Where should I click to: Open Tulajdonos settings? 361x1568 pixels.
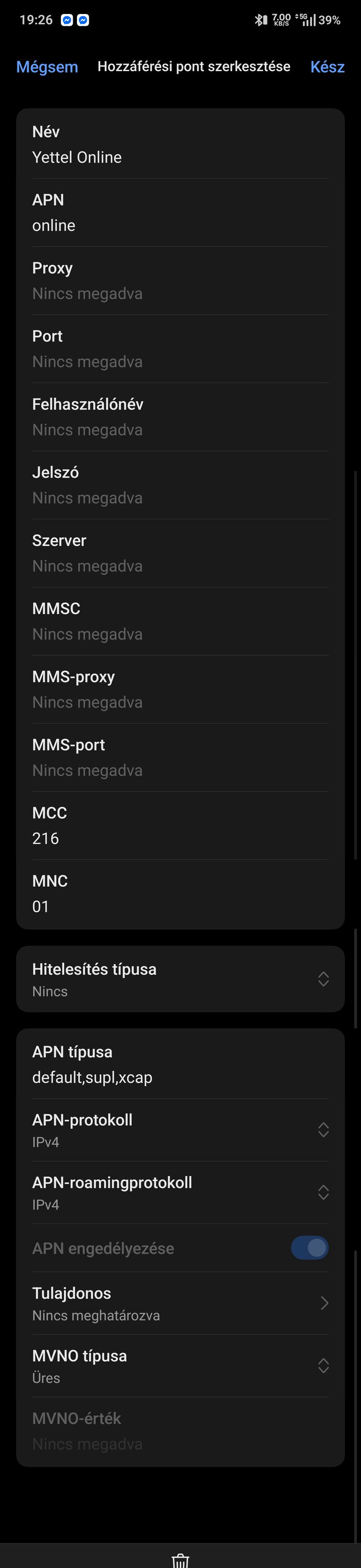[180, 1304]
